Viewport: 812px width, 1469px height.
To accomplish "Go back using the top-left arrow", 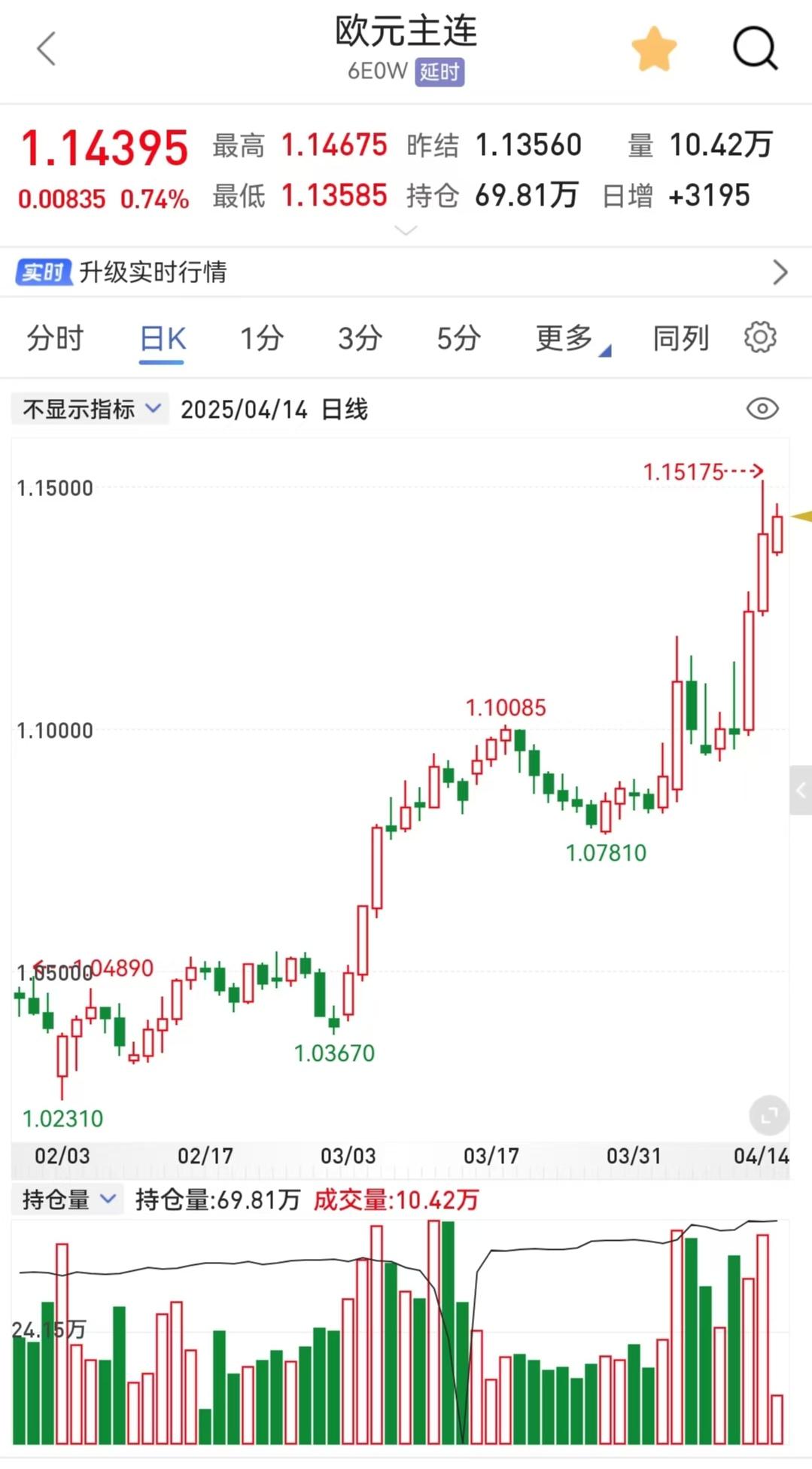I will (x=47, y=49).
